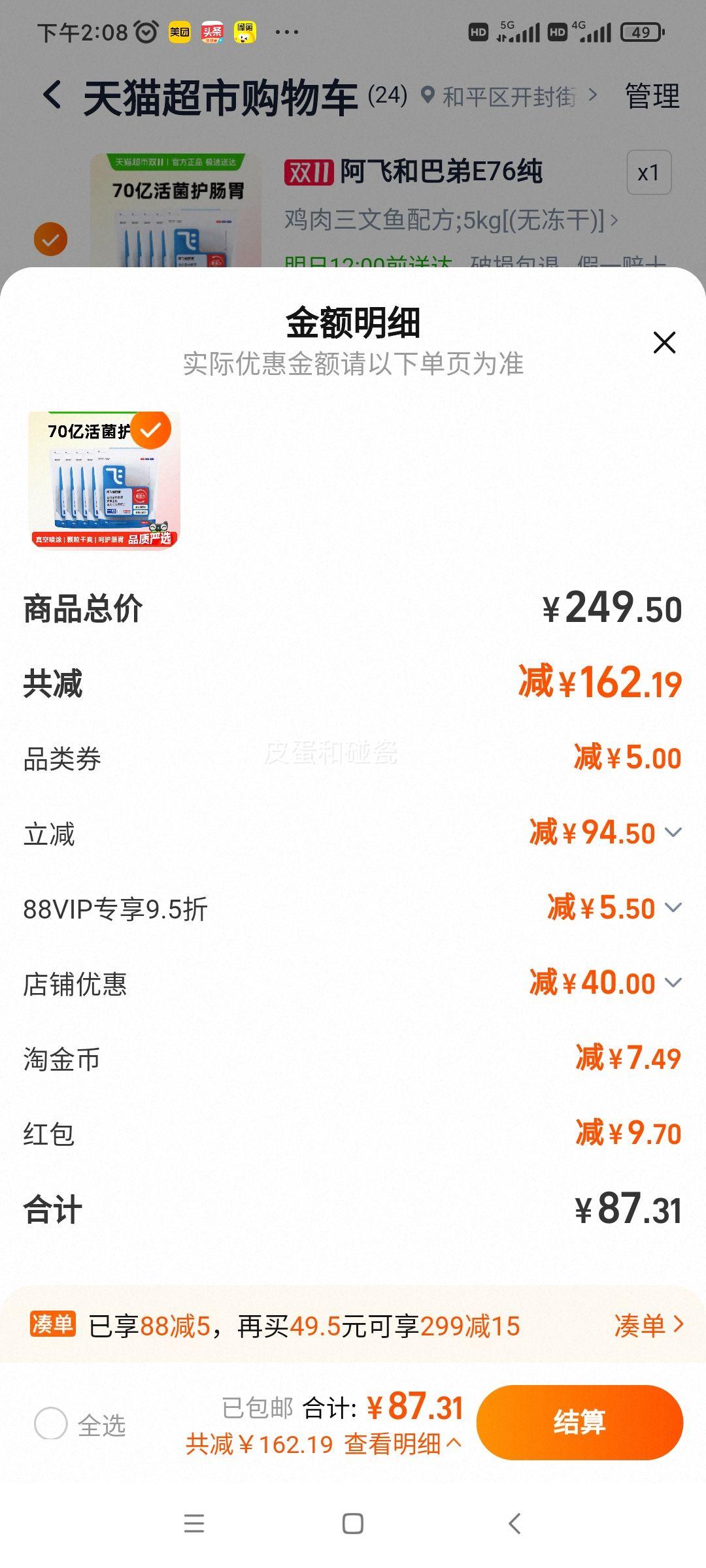Image resolution: width=706 pixels, height=1568 pixels.
Task: Open the 管理 menu at top right
Action: click(x=652, y=97)
